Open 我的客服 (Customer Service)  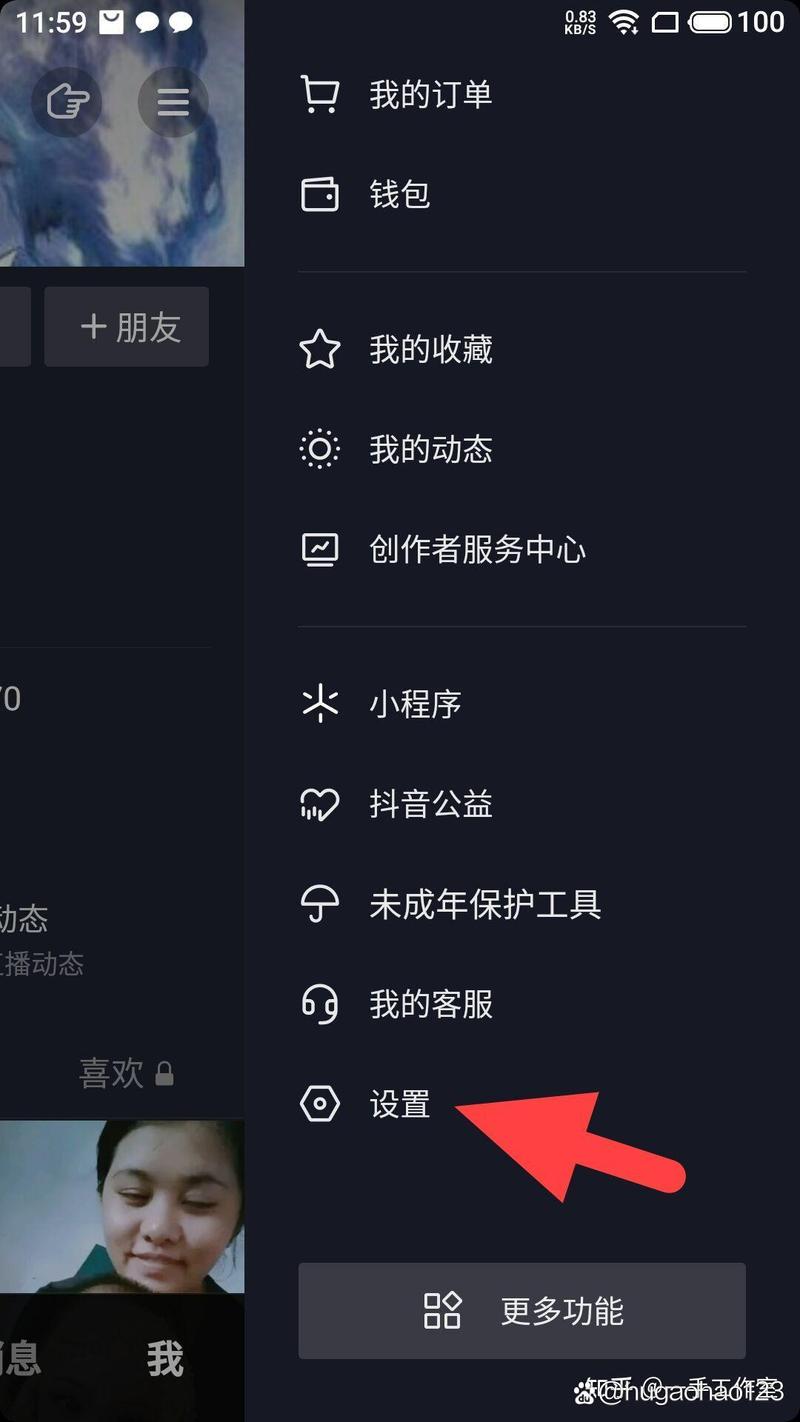click(430, 1004)
